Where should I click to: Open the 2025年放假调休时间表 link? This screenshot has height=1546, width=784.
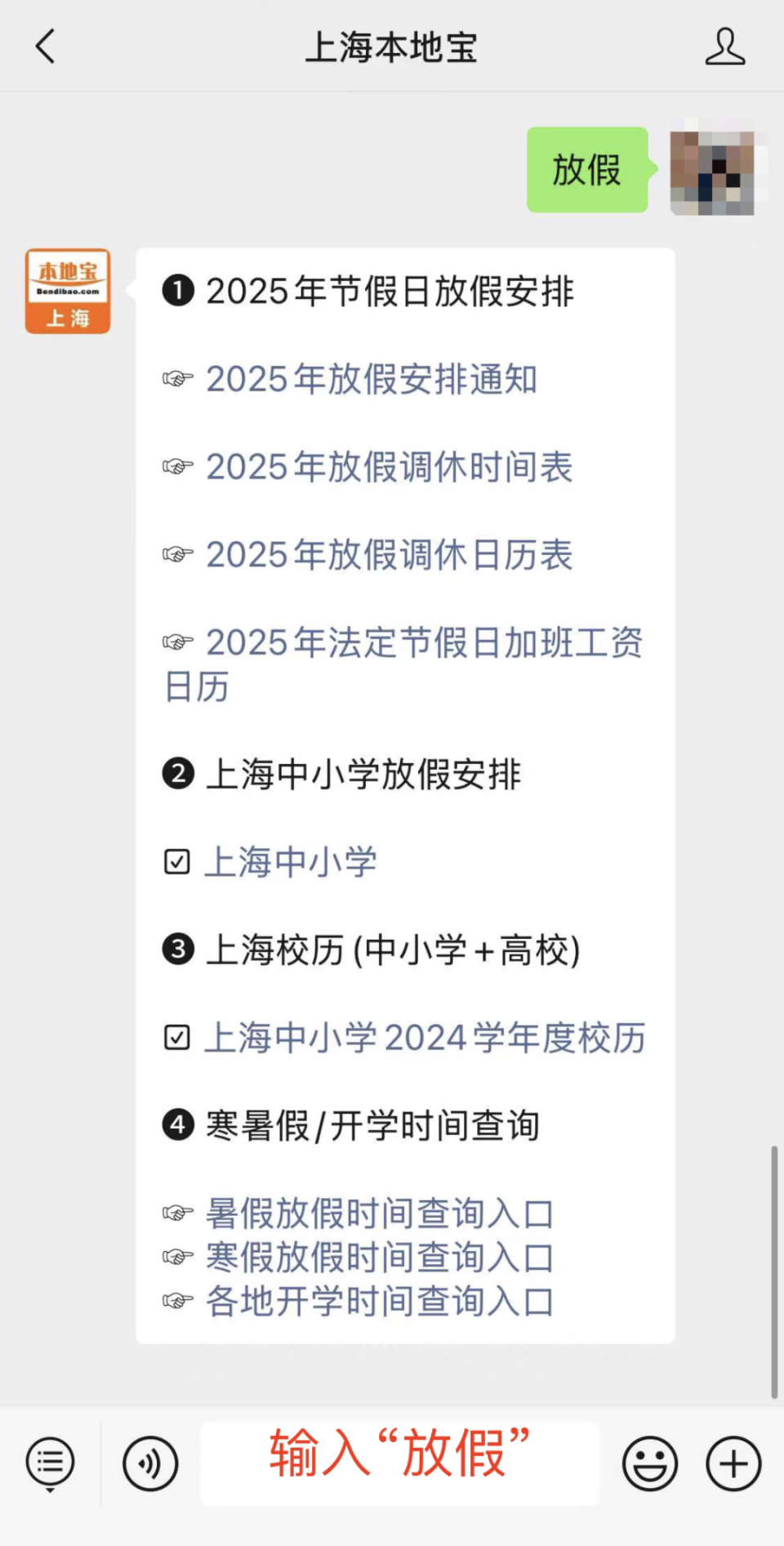[x=388, y=467]
